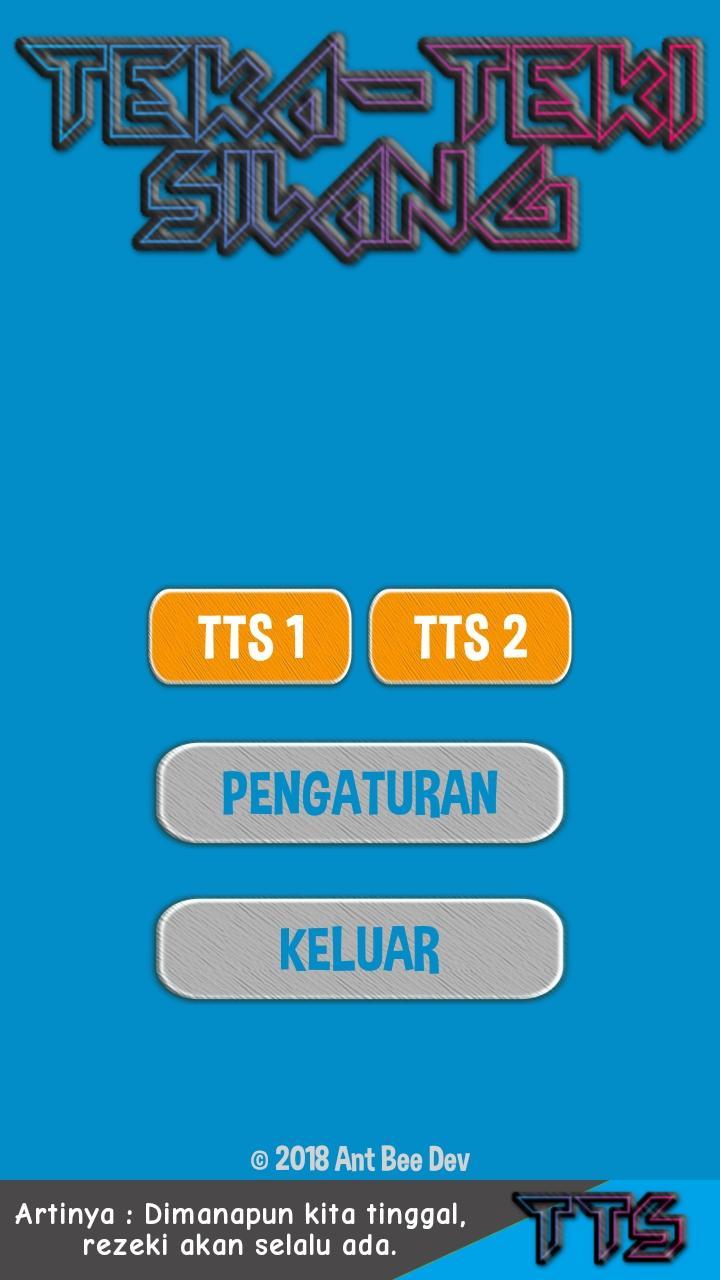
Task: Launch the first crossword set
Action: (248, 637)
